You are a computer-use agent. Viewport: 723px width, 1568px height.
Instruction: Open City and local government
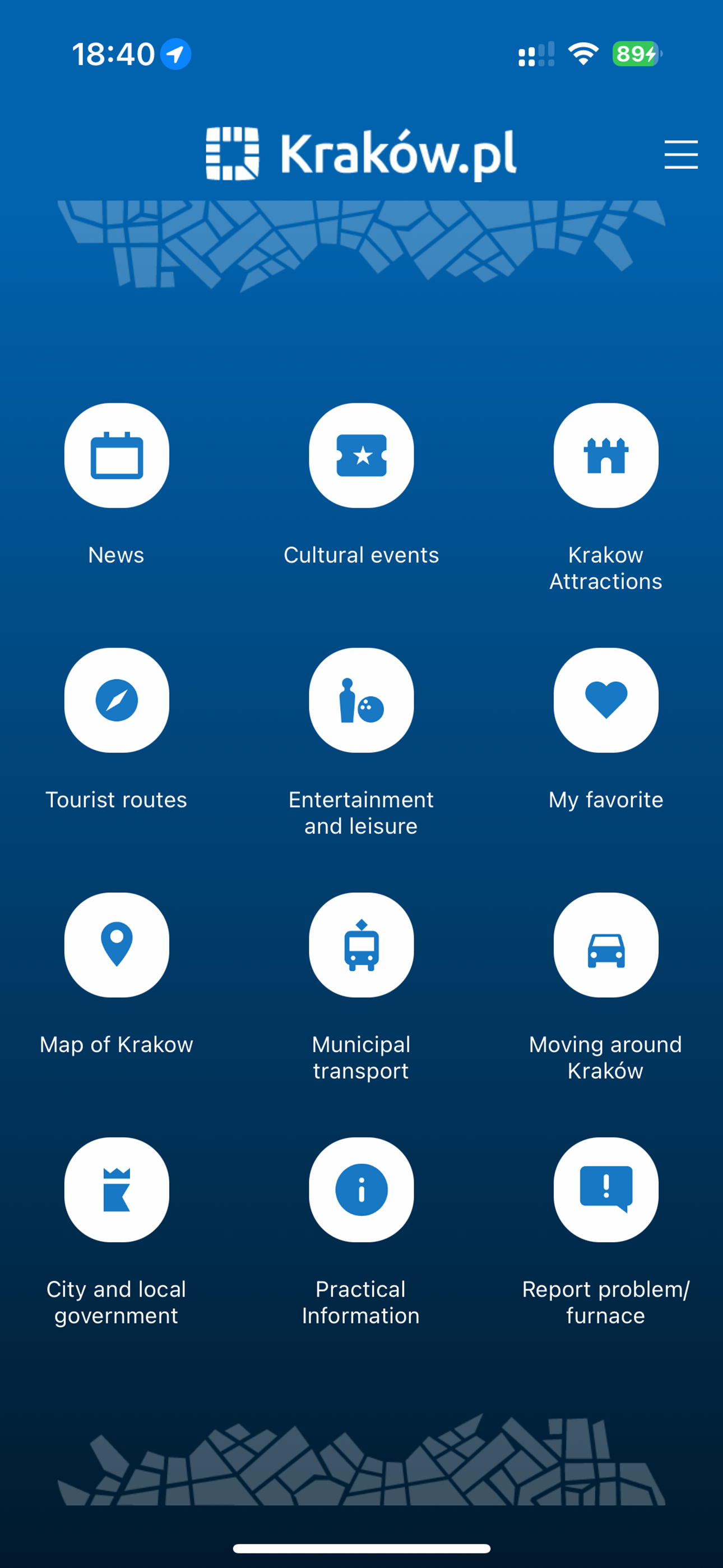(x=117, y=1189)
